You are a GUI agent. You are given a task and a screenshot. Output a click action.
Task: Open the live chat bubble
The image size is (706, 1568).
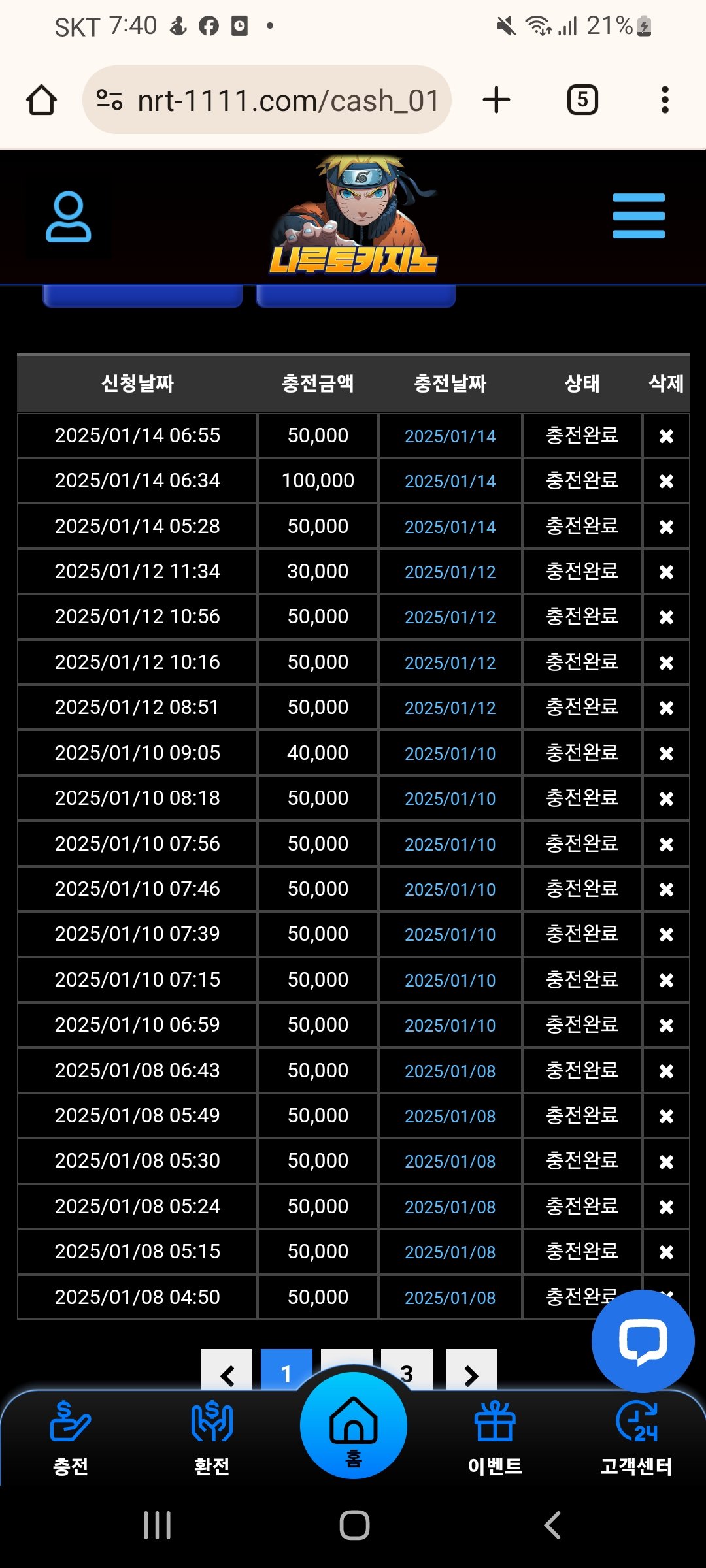[643, 1341]
